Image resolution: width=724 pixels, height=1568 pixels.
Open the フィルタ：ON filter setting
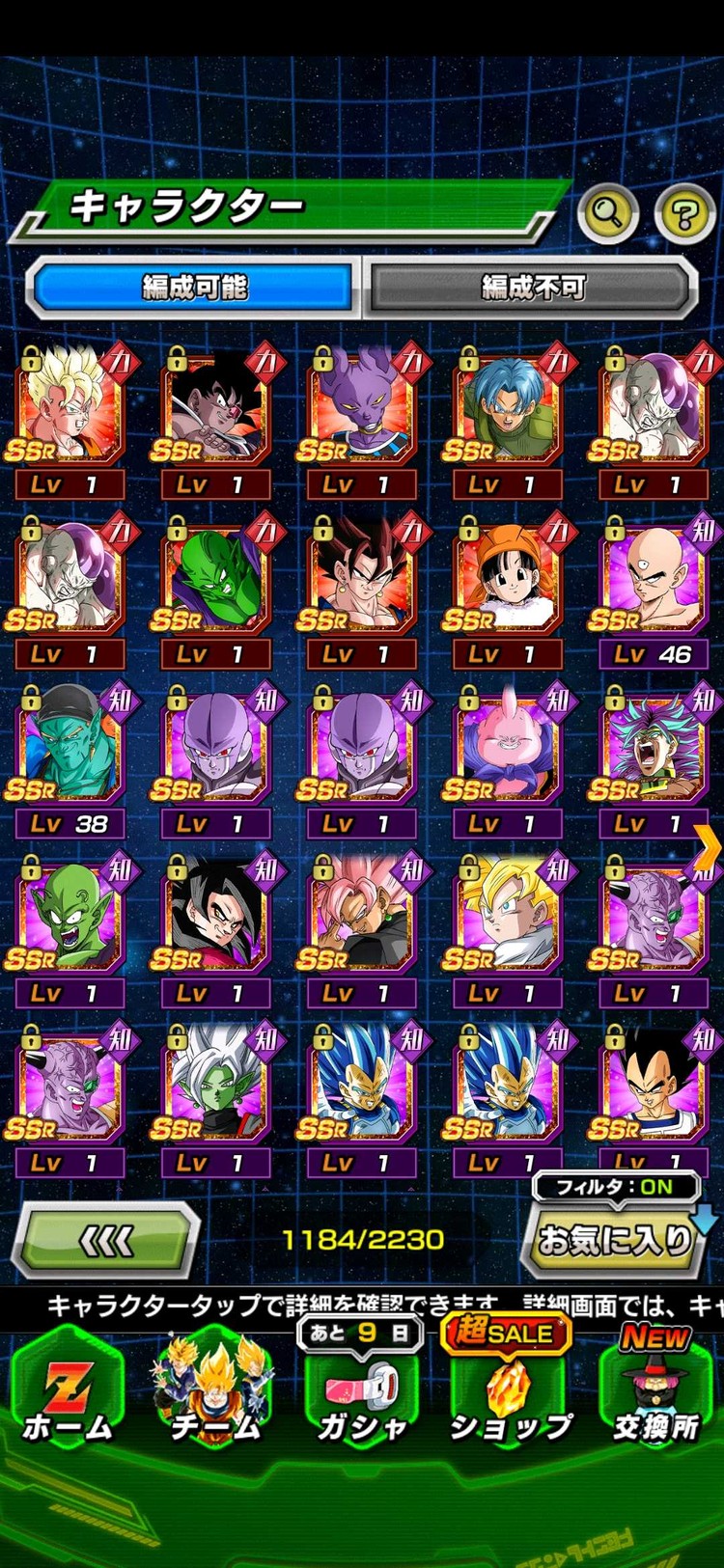click(616, 1187)
